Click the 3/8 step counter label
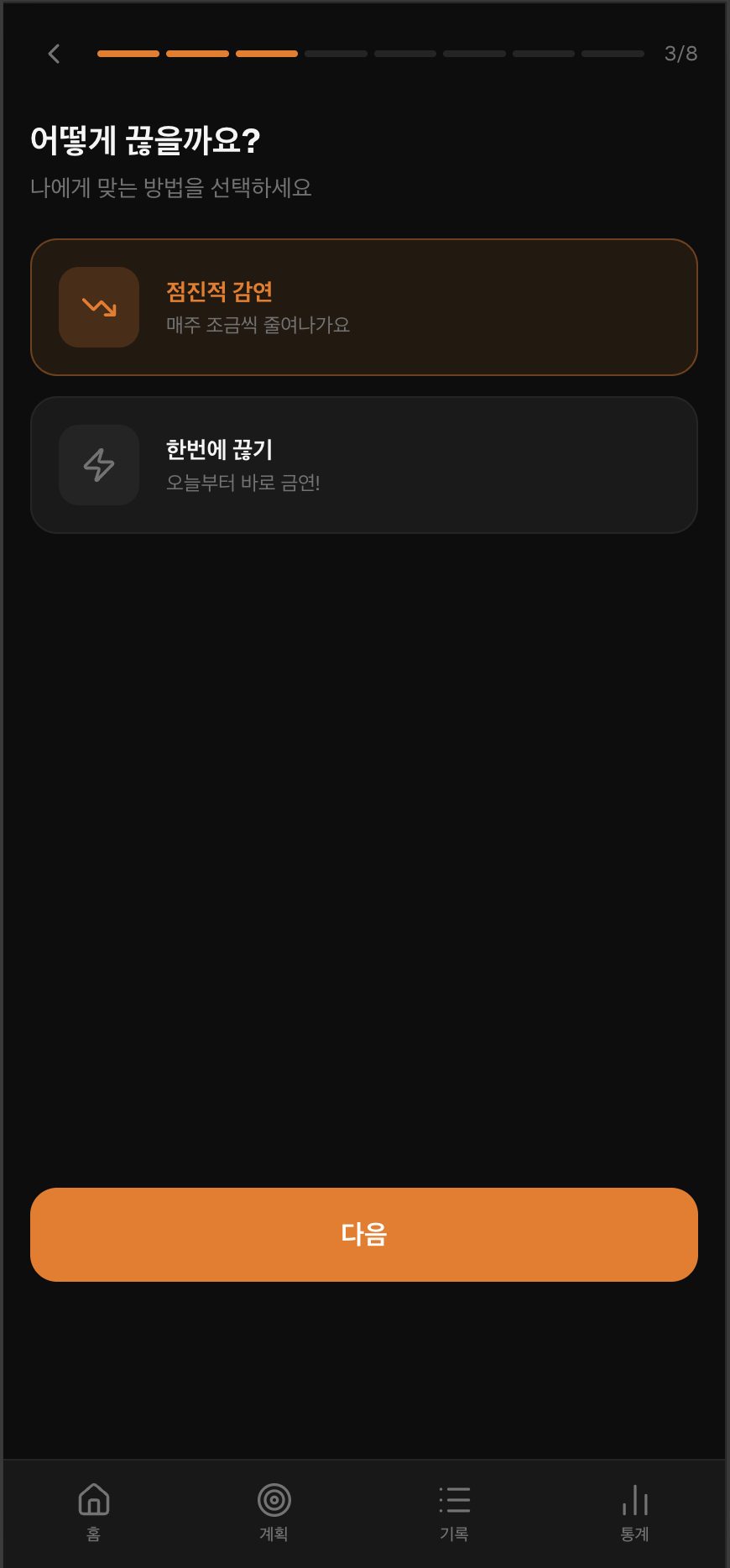 click(x=681, y=53)
